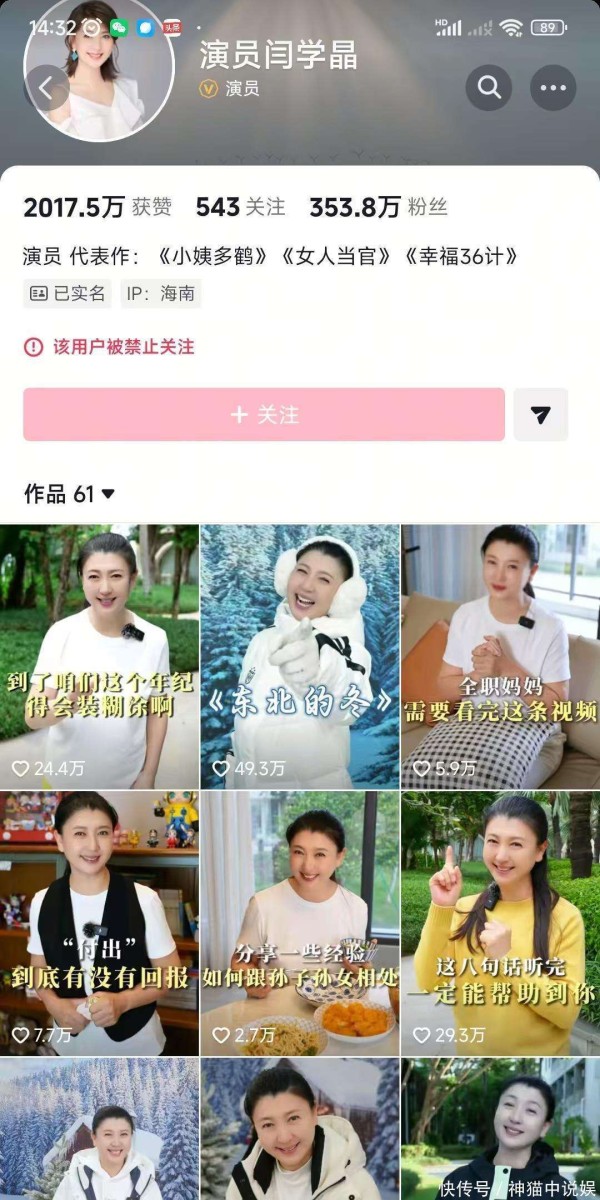Open the message arrow button beside 关注

(x=541, y=415)
